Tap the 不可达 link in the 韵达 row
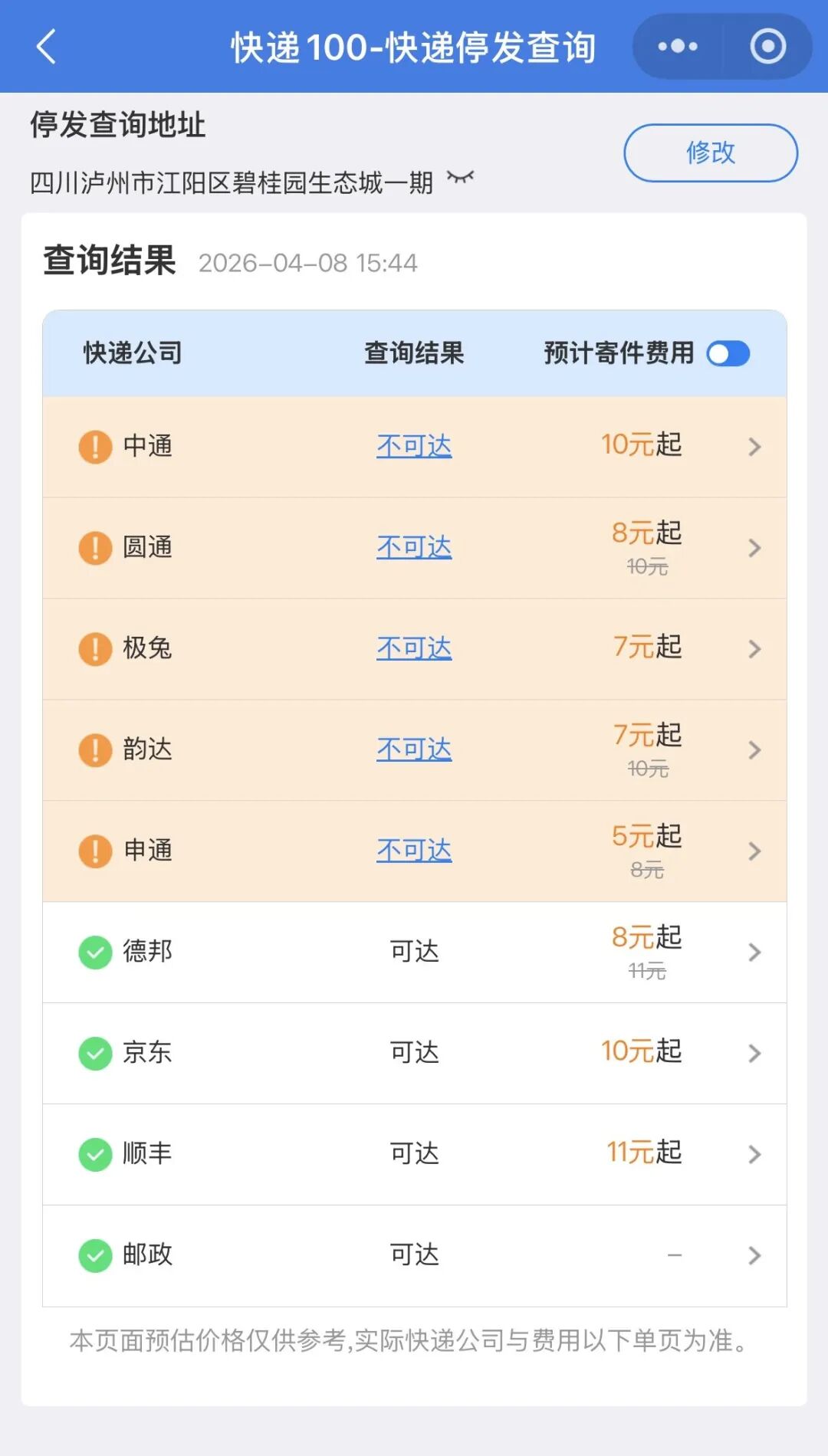Image resolution: width=828 pixels, height=1456 pixels. (x=414, y=749)
